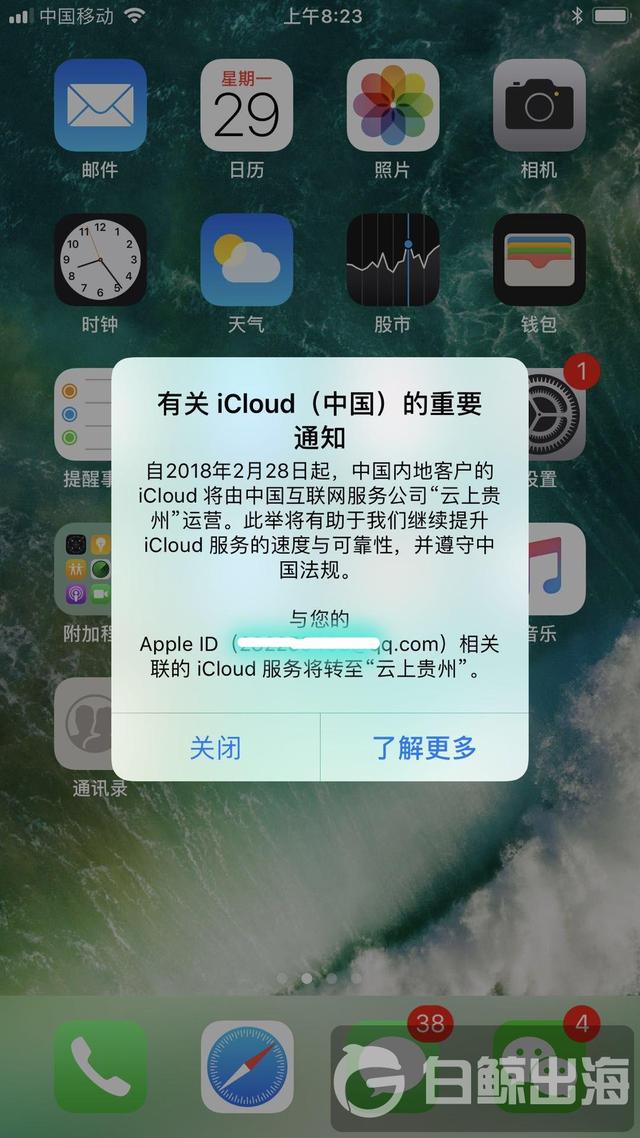The image size is (640, 1138).
Task: Open the 通讯录 Contacts app
Action: [100, 724]
